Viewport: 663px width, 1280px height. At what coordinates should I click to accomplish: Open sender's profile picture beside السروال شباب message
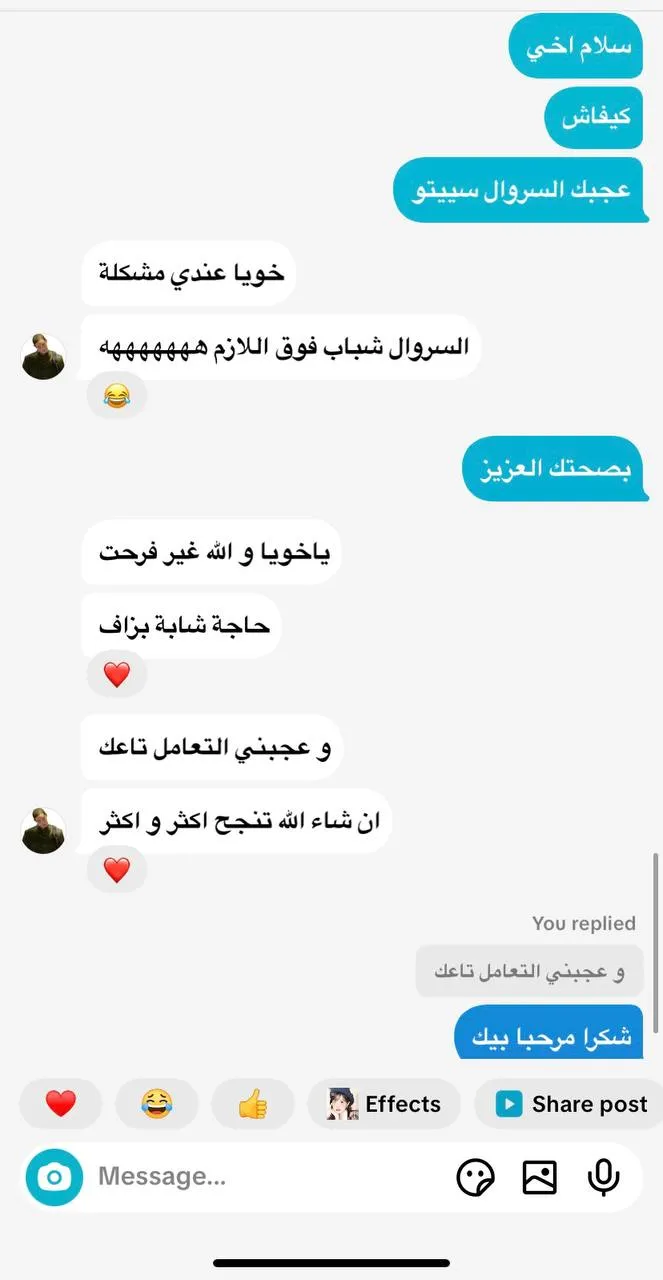(43, 356)
